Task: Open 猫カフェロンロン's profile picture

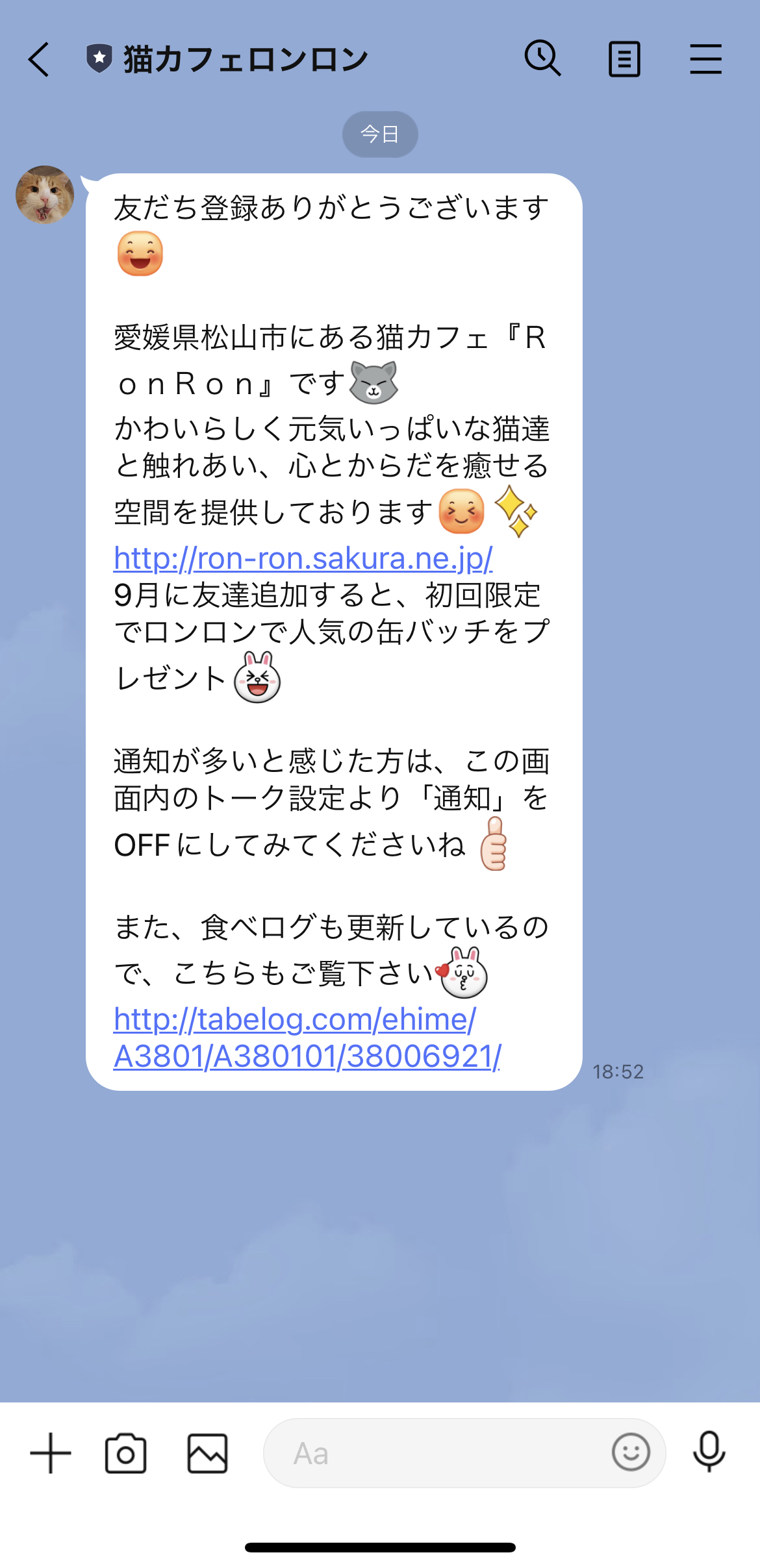Action: click(44, 194)
